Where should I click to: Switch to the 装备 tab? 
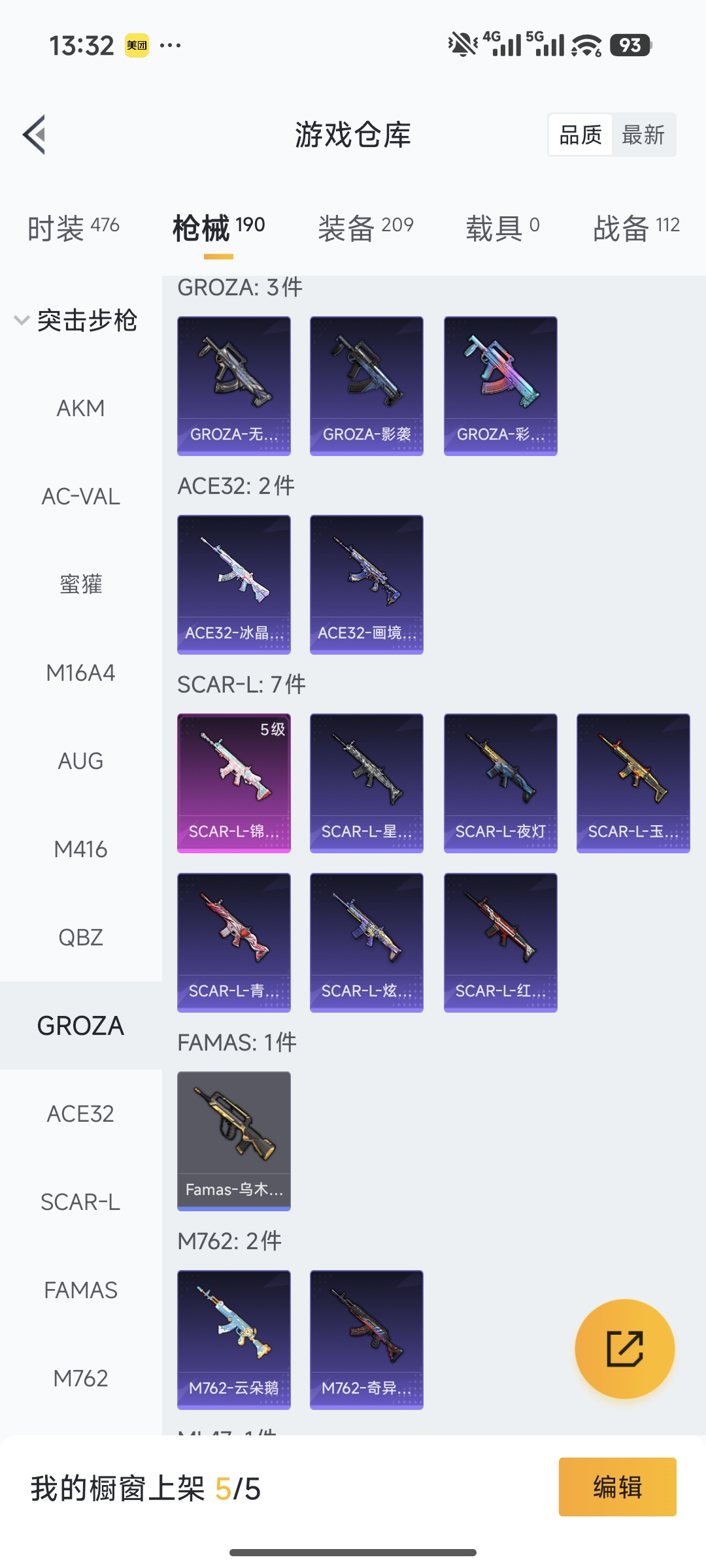tap(365, 228)
